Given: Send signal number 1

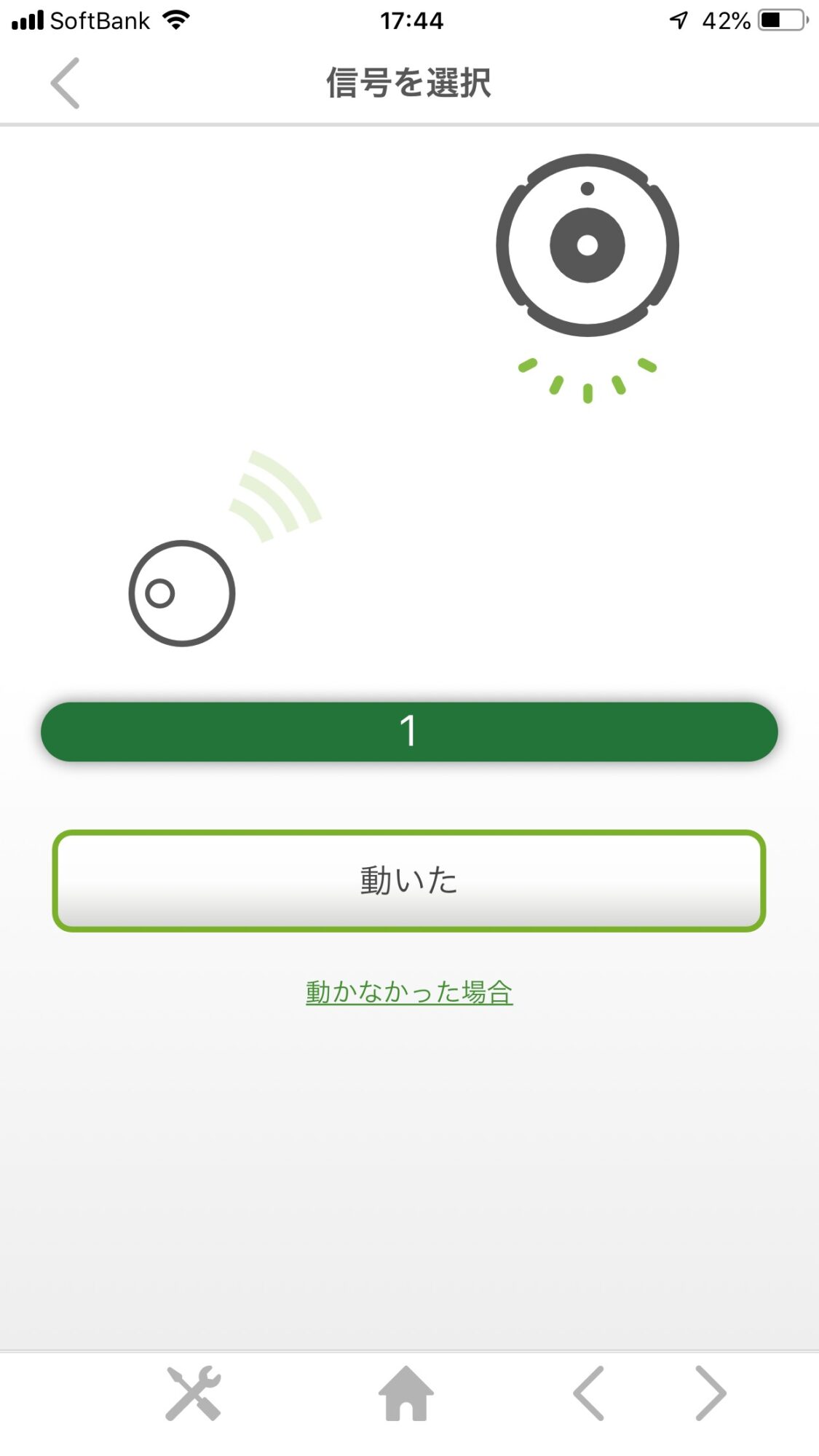Looking at the screenshot, I should tap(409, 732).
